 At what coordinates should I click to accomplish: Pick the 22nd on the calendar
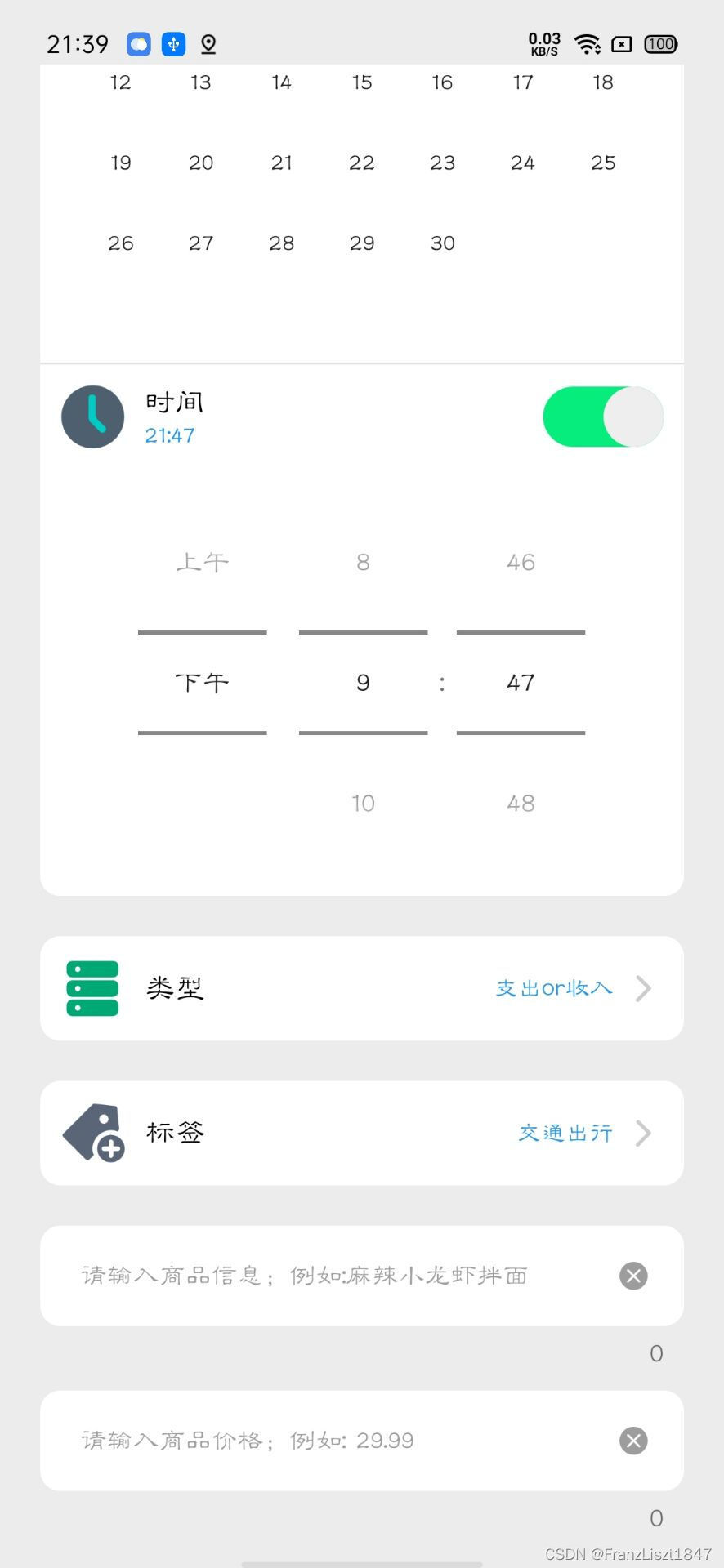362,163
